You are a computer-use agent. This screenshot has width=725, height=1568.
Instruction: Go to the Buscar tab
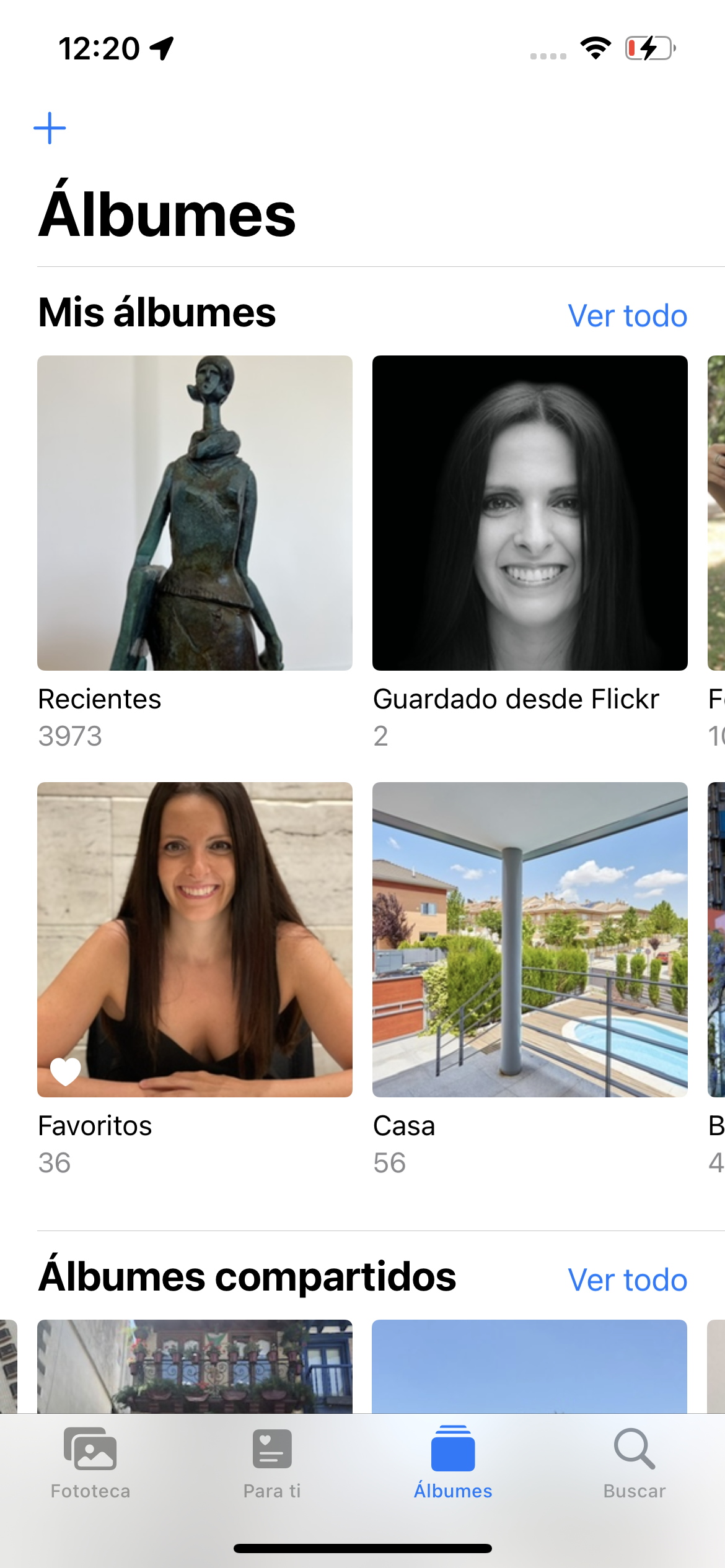tap(635, 1463)
